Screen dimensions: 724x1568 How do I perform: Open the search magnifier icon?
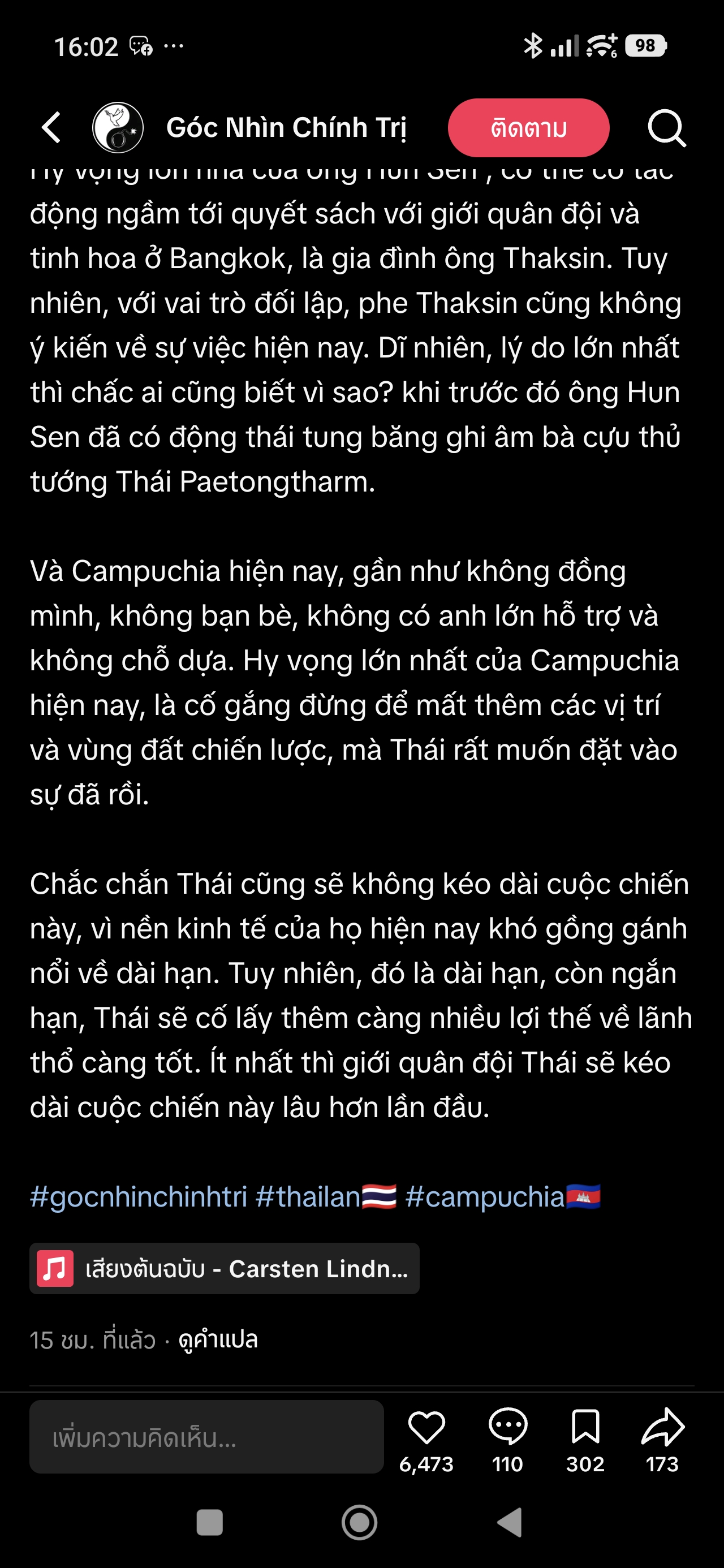click(666, 128)
